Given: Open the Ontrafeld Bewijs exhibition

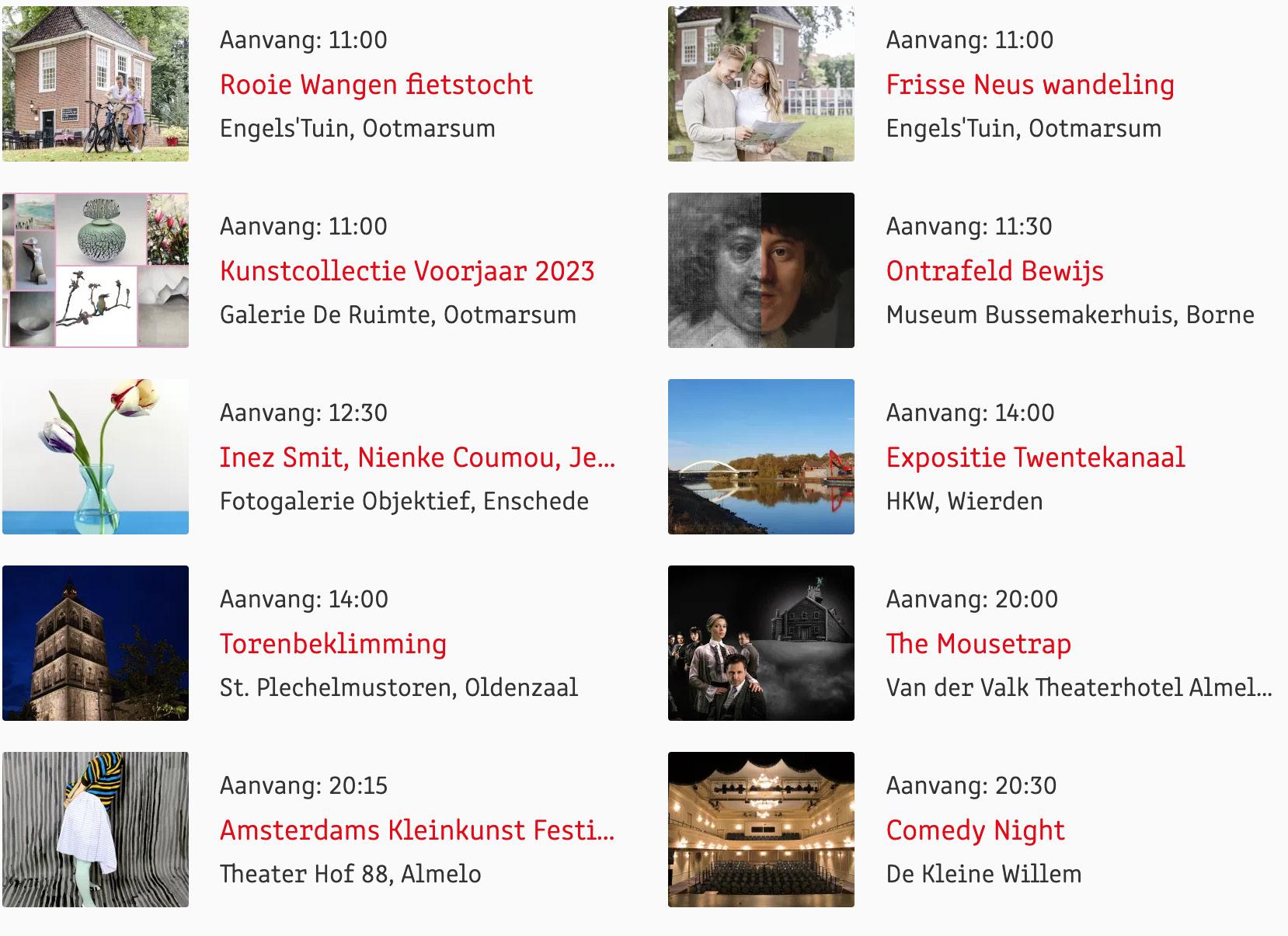Looking at the screenshot, I should 994,271.
